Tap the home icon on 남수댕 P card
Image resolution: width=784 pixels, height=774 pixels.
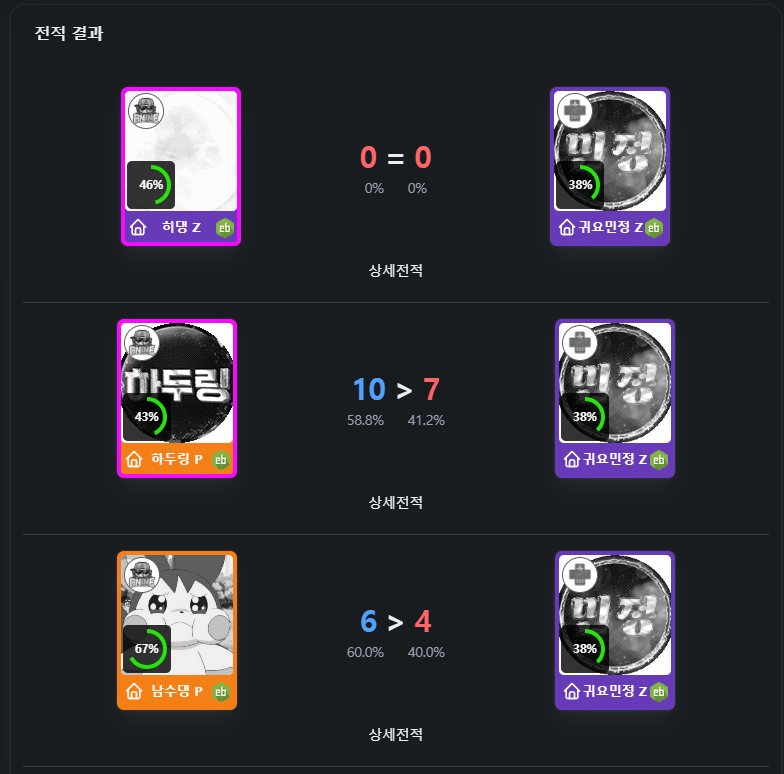[x=134, y=692]
